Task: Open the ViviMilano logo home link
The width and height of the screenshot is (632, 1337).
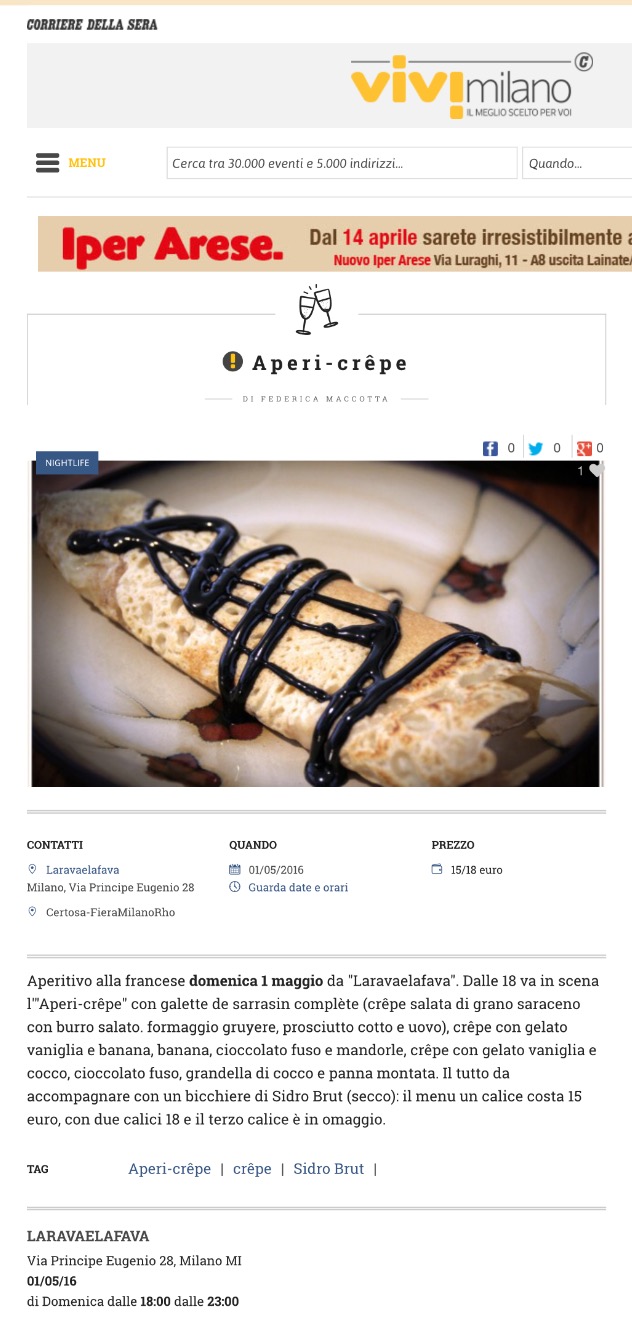Action: pos(471,85)
